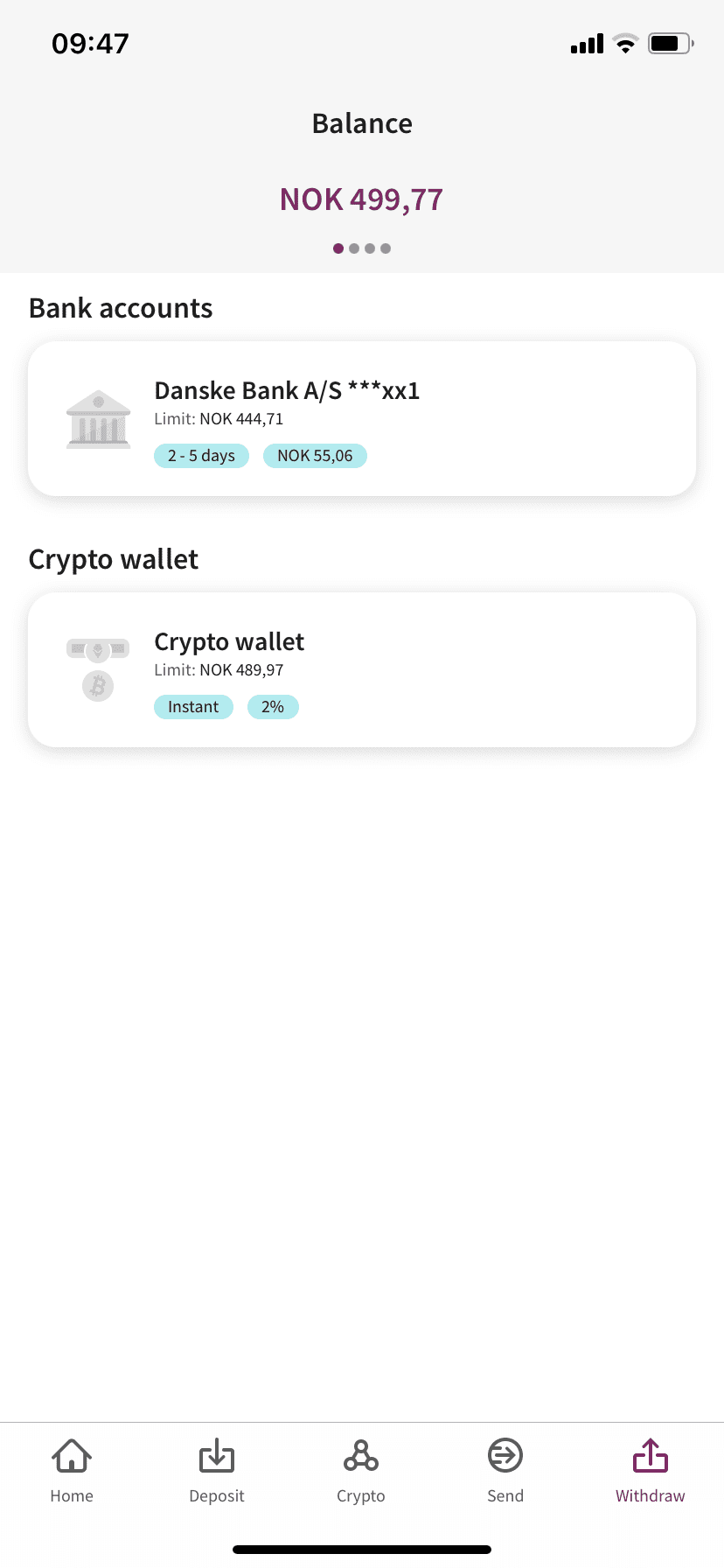
Task: Tap the NOK 499,77 balance amount
Action: [x=361, y=199]
